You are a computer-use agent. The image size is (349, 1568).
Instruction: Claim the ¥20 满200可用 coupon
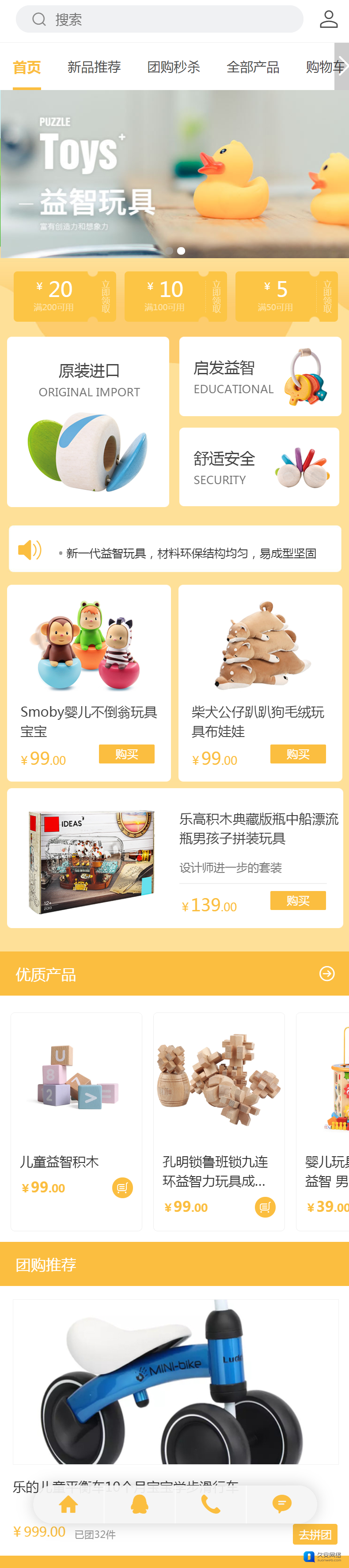coord(106,297)
